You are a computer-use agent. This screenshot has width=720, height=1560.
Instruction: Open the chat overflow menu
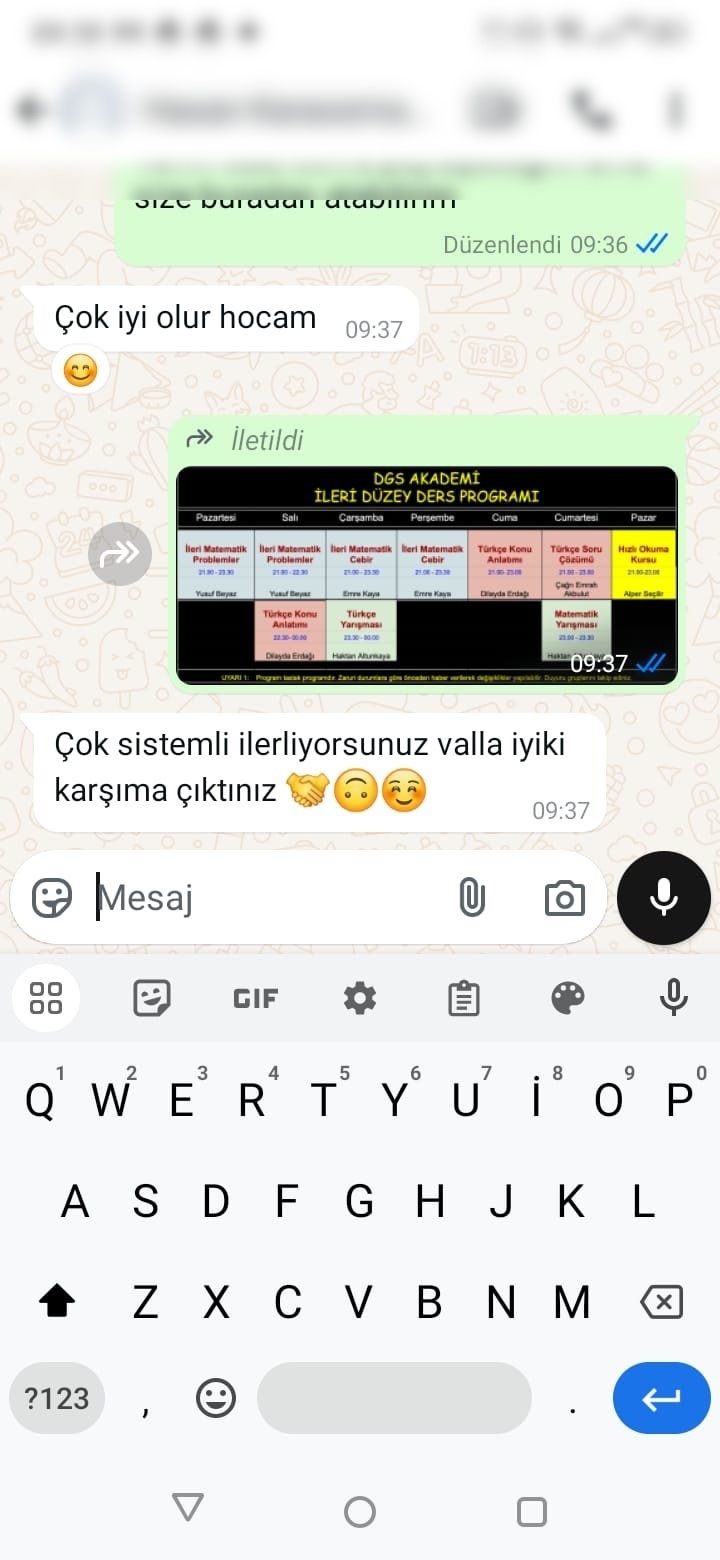pyautogui.click(x=678, y=110)
